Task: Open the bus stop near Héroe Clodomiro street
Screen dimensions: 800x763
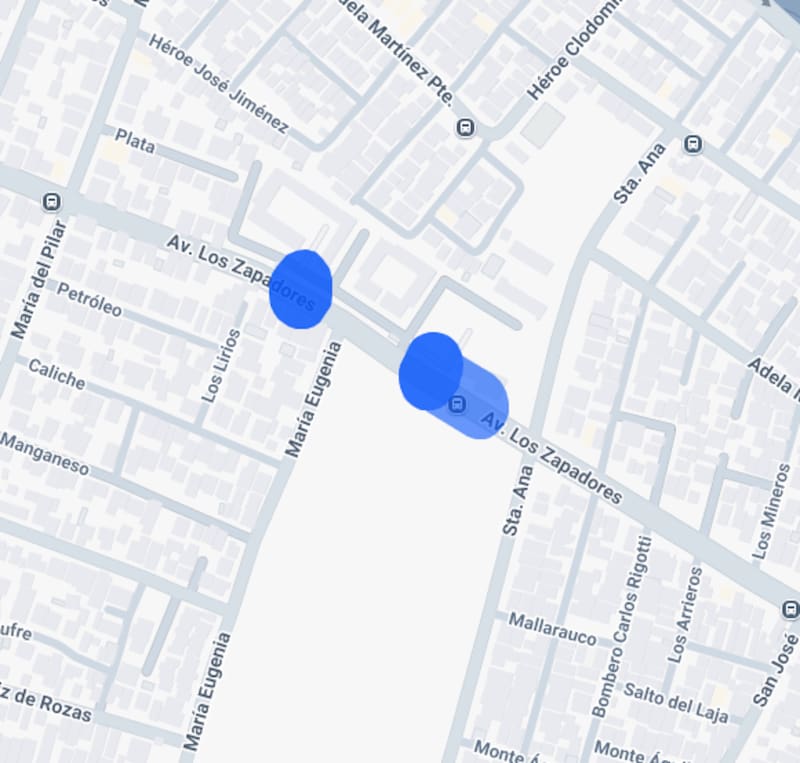Action: click(465, 128)
